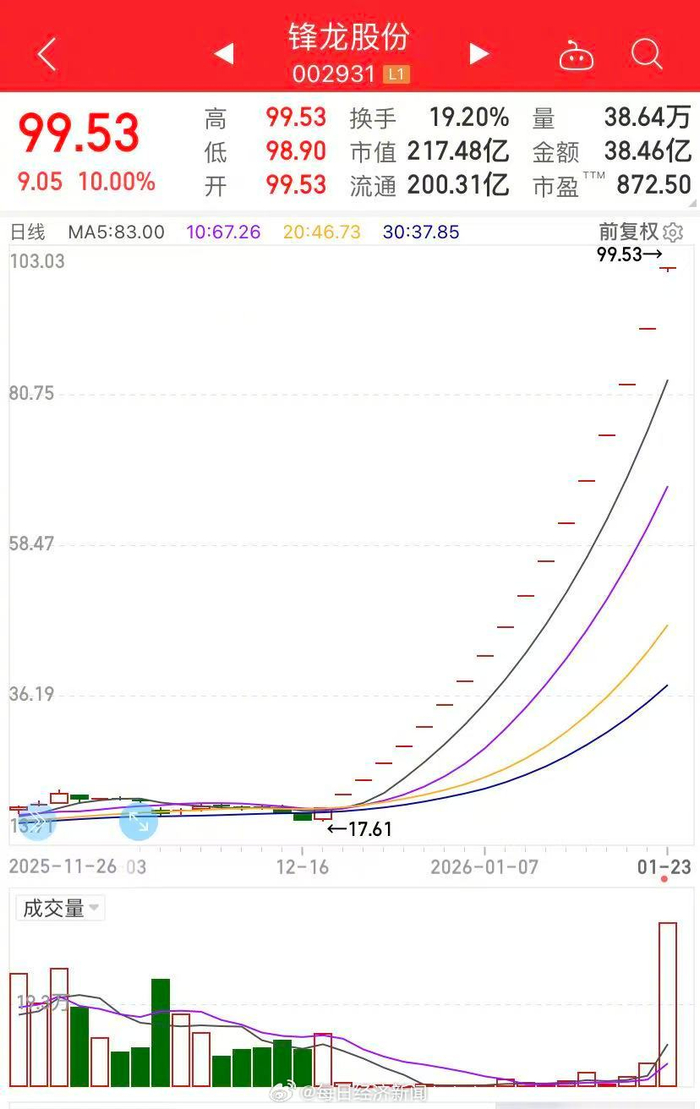The image size is (700, 1109).
Task: Switch to the previous stock
Action: click(224, 53)
